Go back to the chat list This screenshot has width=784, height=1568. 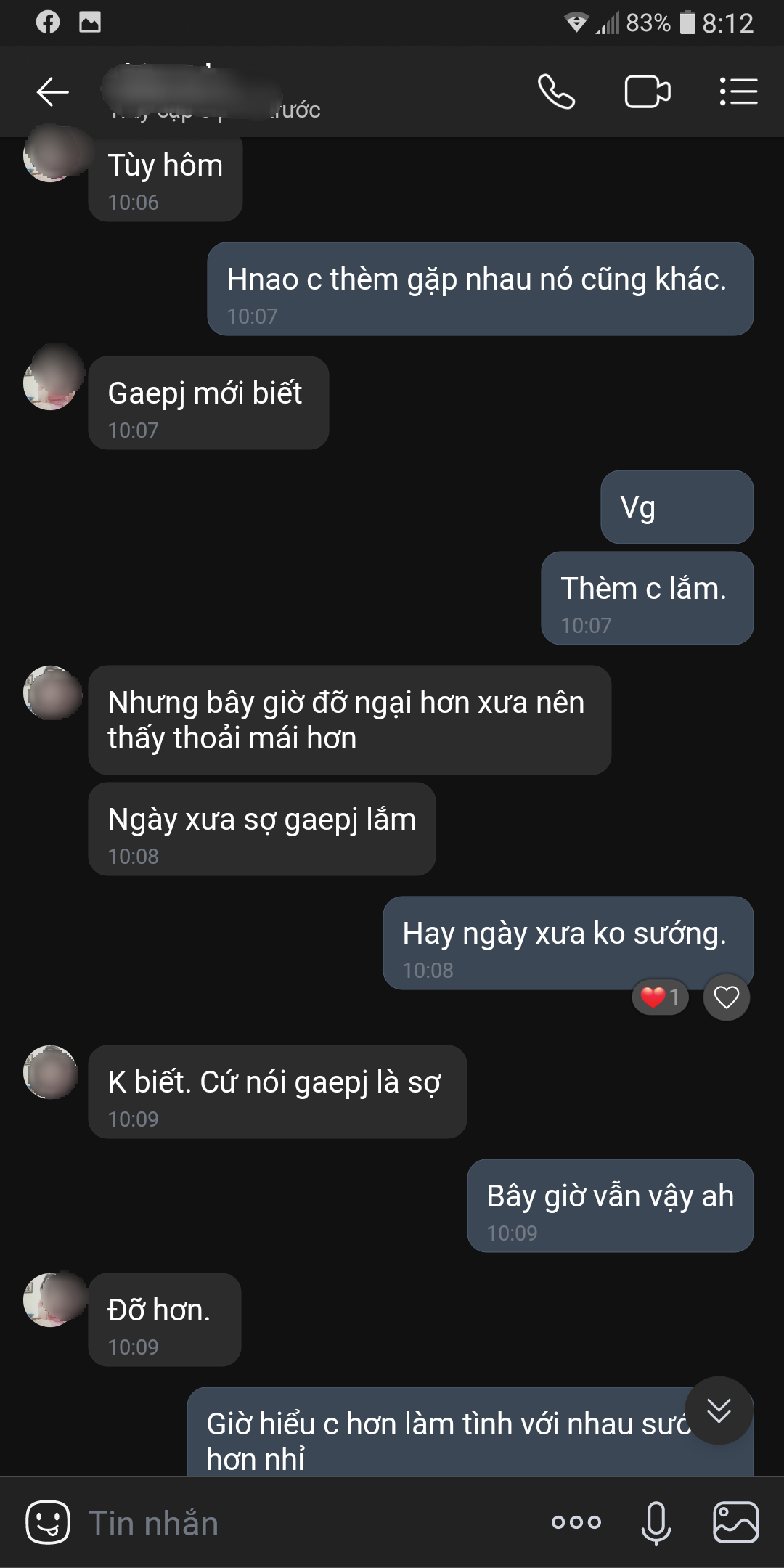click(52, 92)
